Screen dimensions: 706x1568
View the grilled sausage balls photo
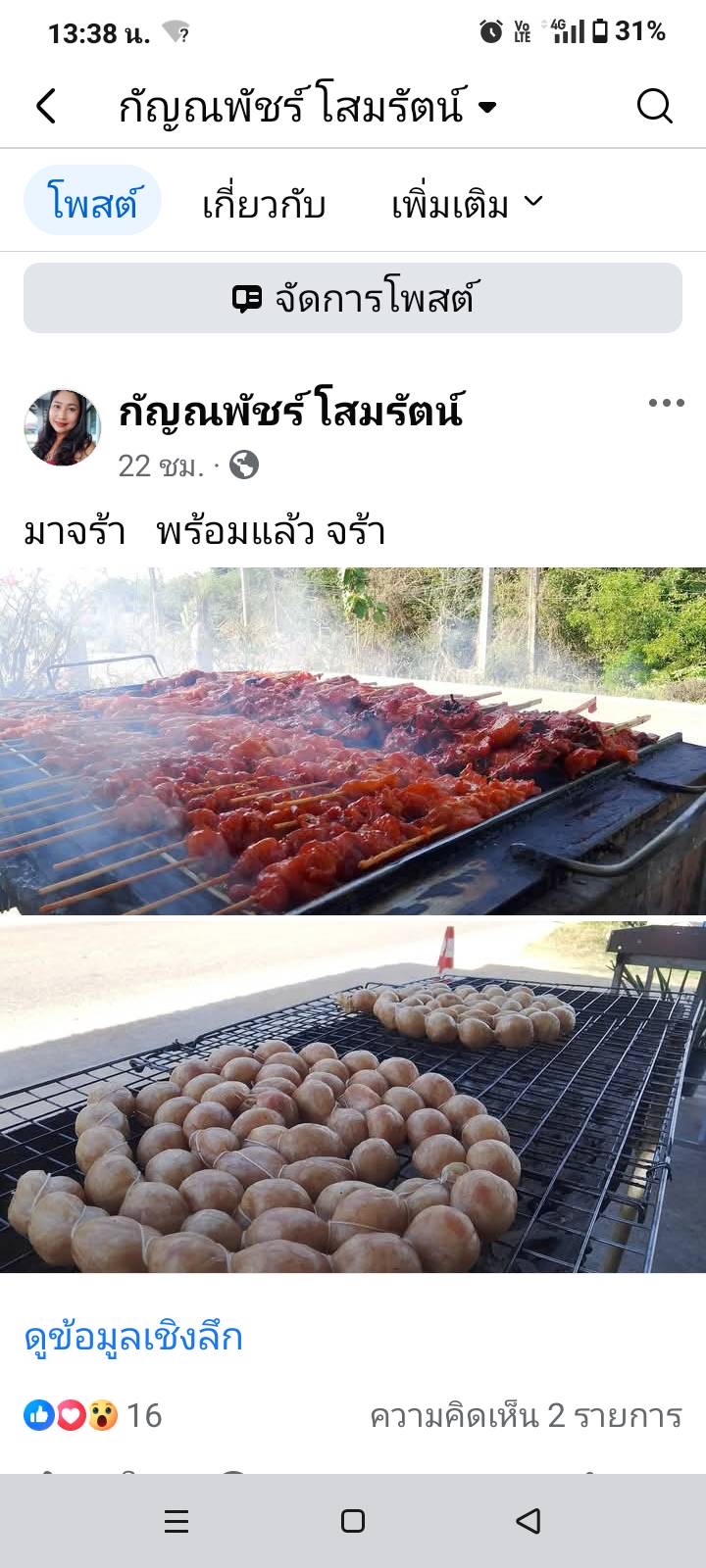353,1096
